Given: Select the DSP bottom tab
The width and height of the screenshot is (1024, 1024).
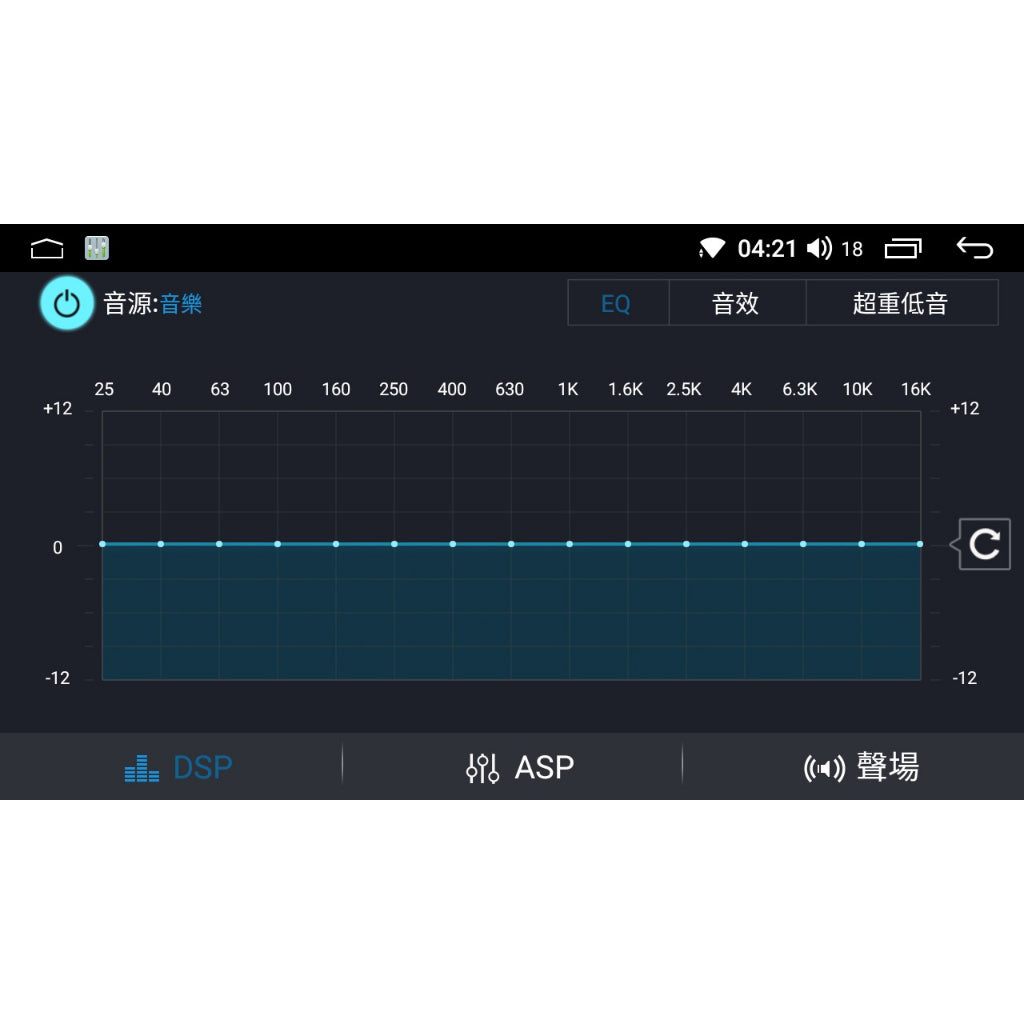Looking at the screenshot, I should pyautogui.click(x=180, y=767).
